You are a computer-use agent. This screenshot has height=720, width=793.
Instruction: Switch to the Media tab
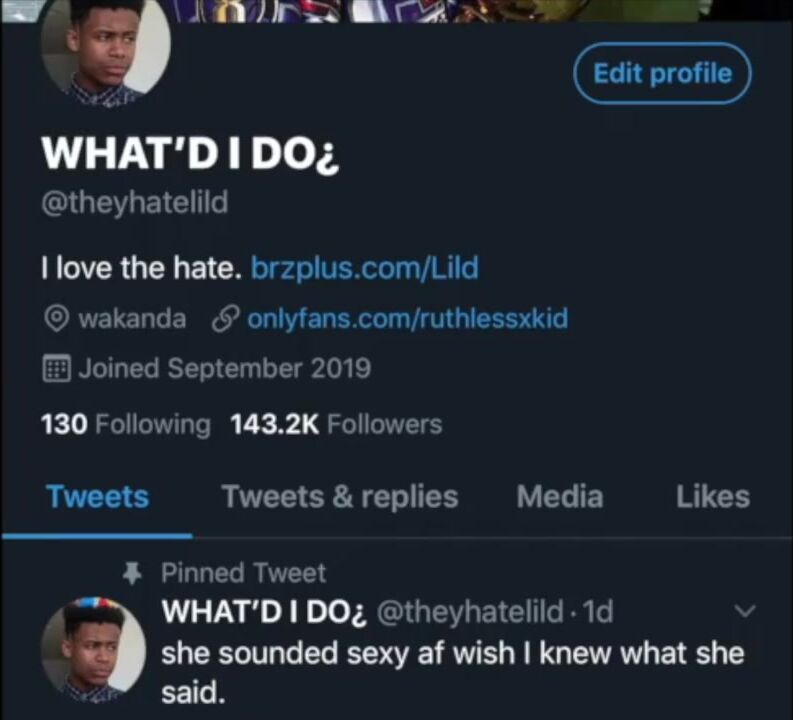(x=559, y=497)
